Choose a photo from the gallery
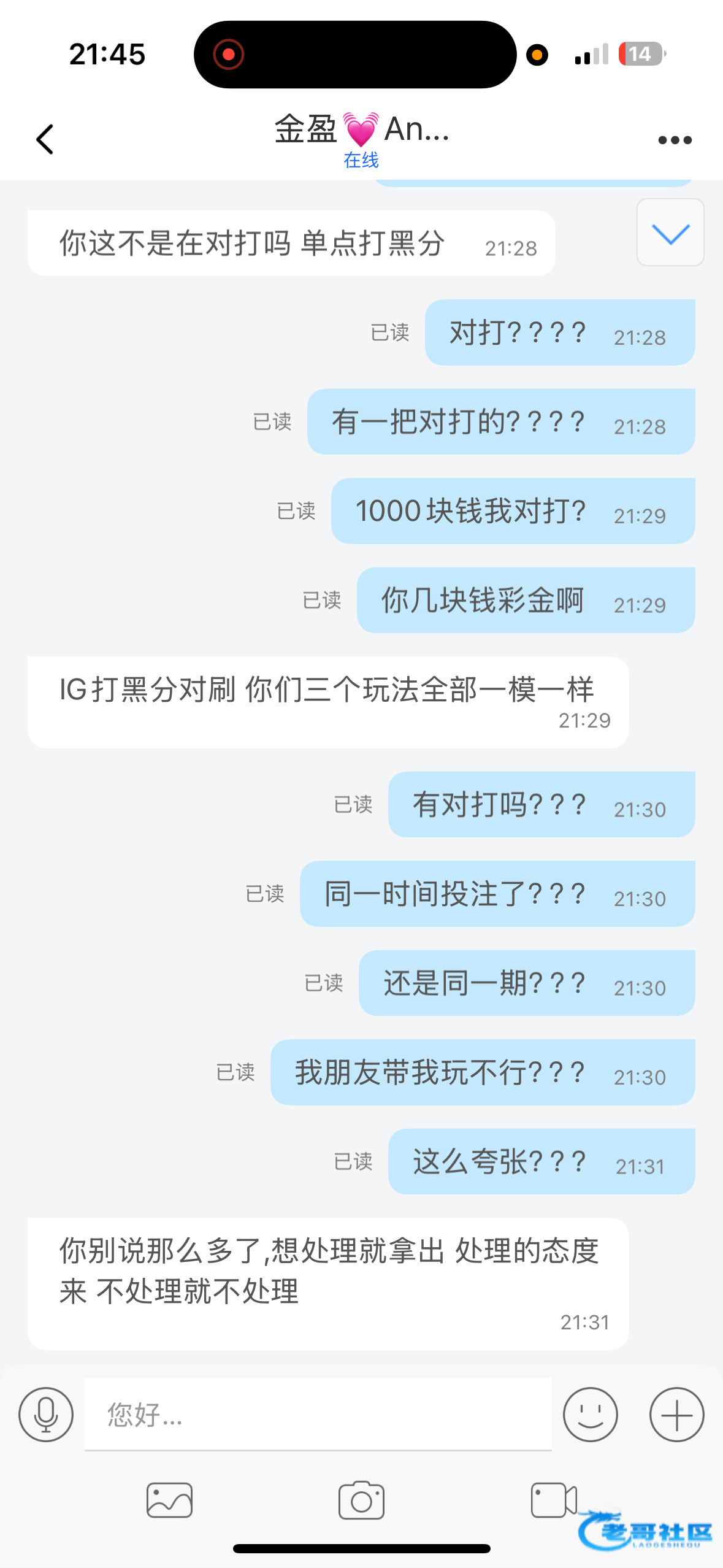Screen dimensions: 723x1568 [169, 1501]
